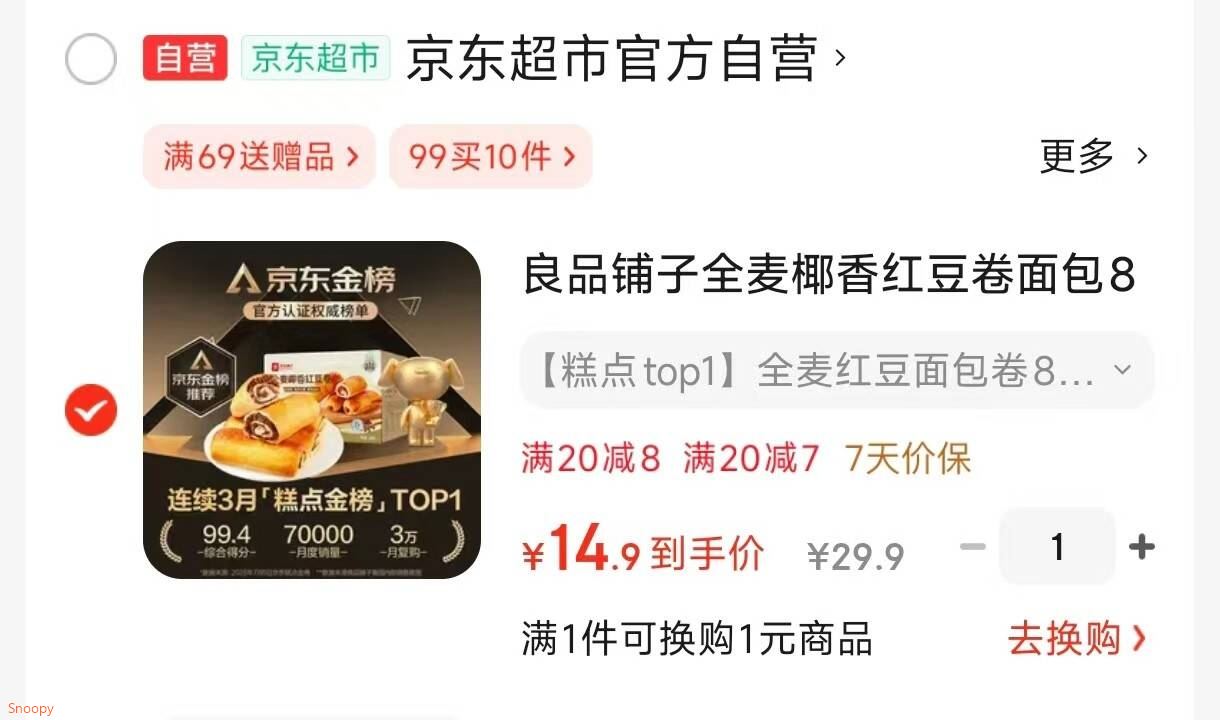Expand the 【糕点top1】 specification dropdown
Screen dimensions: 1220x720
click(837, 371)
